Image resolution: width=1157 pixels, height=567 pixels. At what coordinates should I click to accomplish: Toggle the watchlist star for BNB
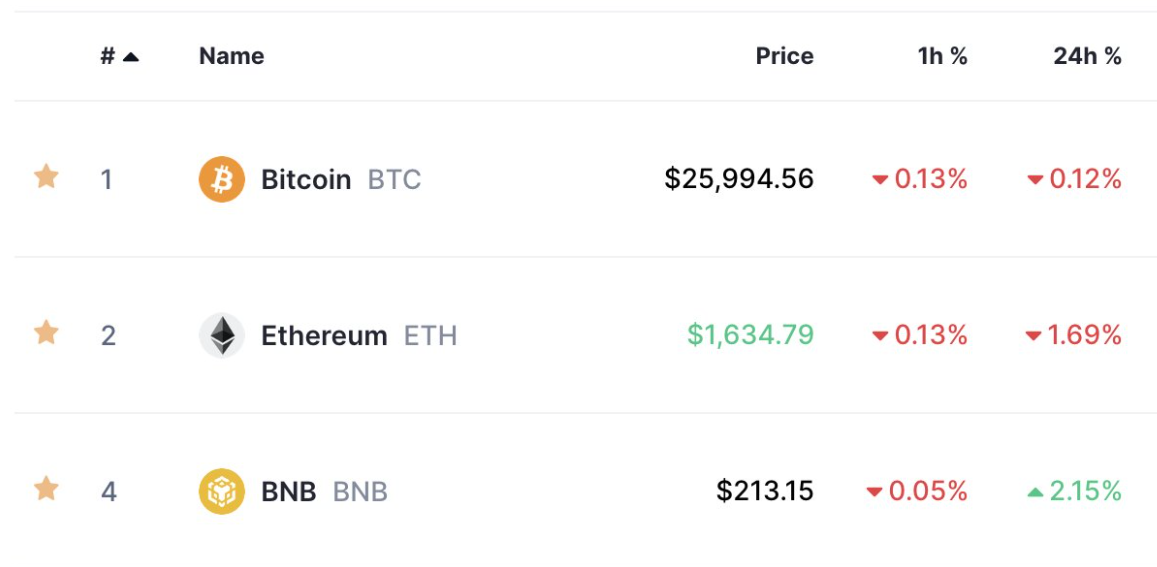tap(46, 489)
